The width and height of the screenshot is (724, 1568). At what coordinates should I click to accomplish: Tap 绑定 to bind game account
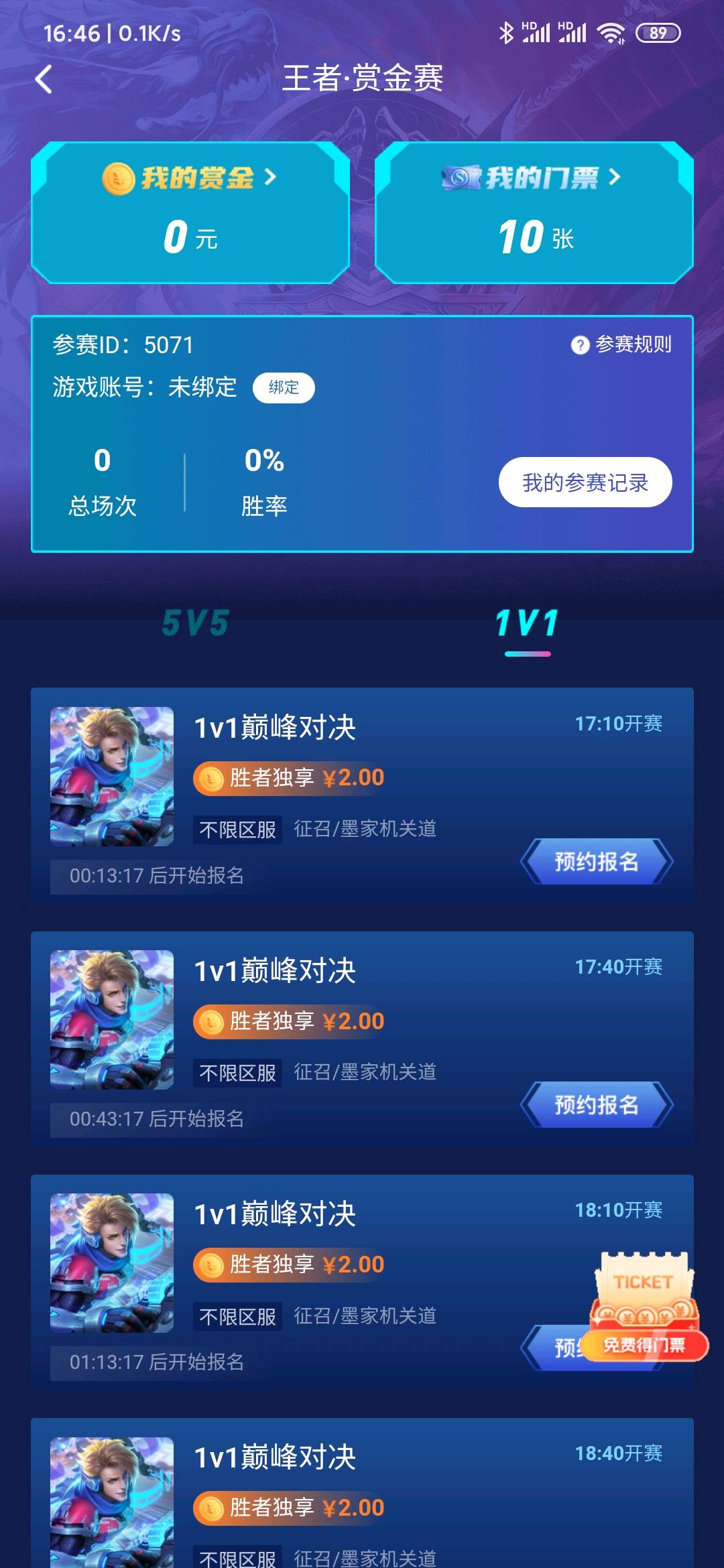284,387
